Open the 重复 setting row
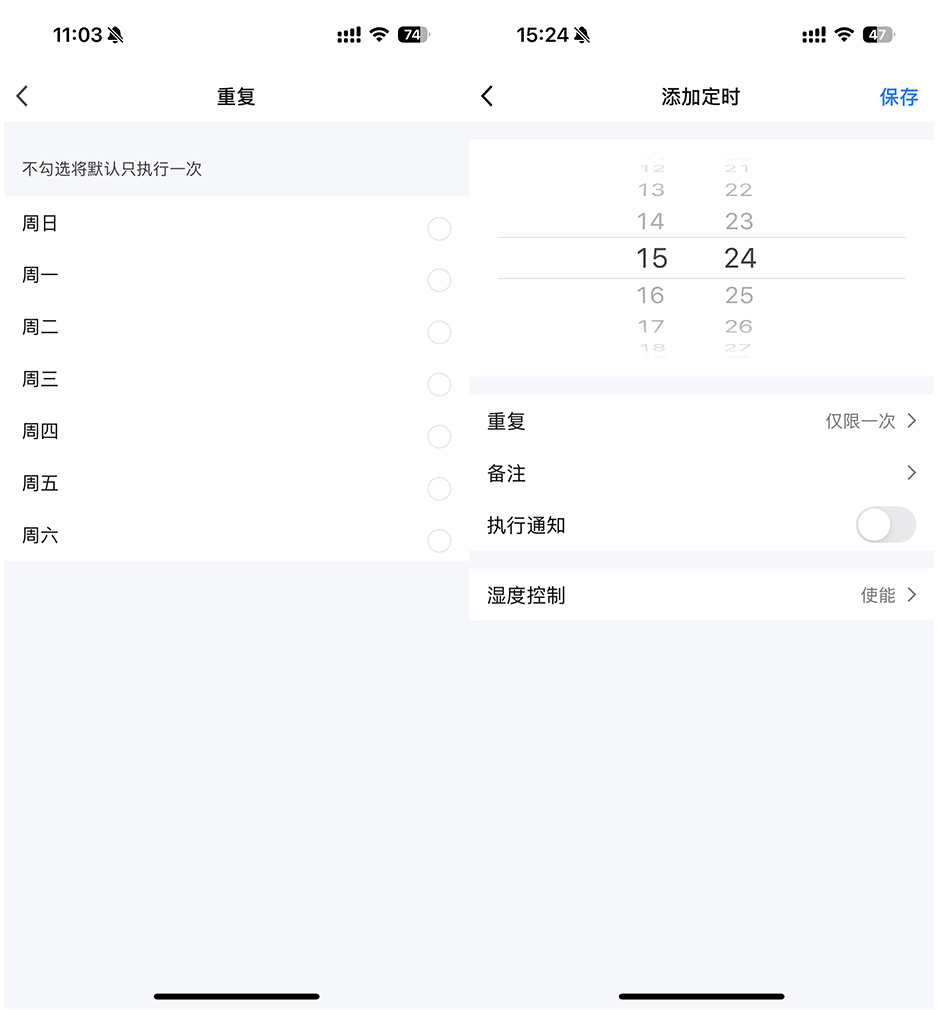Screen dimensions: 938x1010 coord(700,421)
